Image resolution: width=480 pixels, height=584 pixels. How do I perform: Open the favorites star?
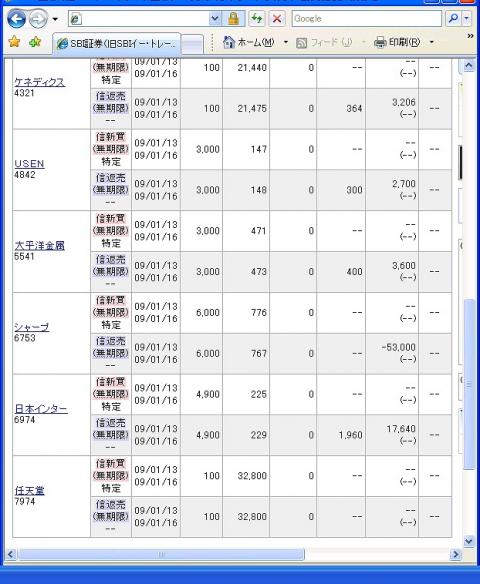coord(14,42)
